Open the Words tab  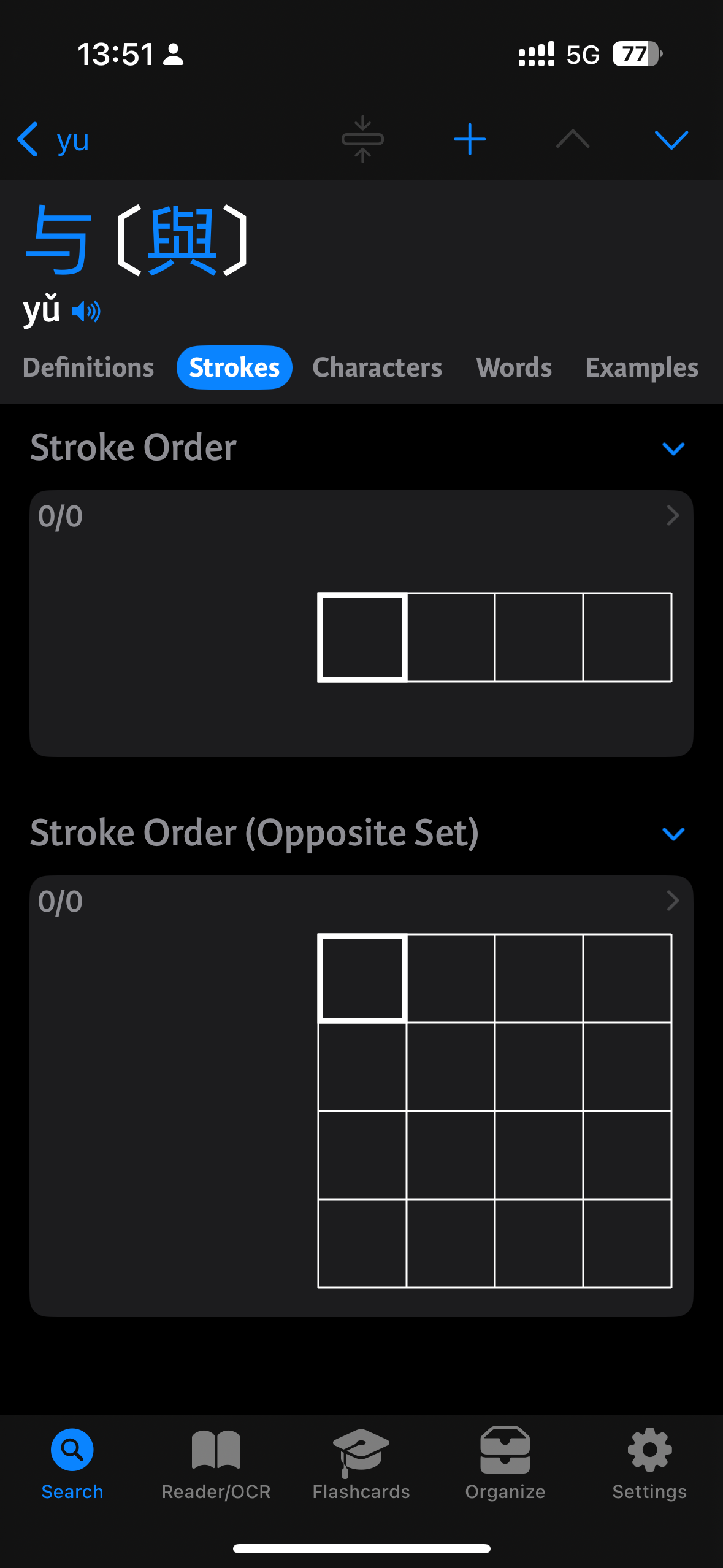(x=514, y=367)
